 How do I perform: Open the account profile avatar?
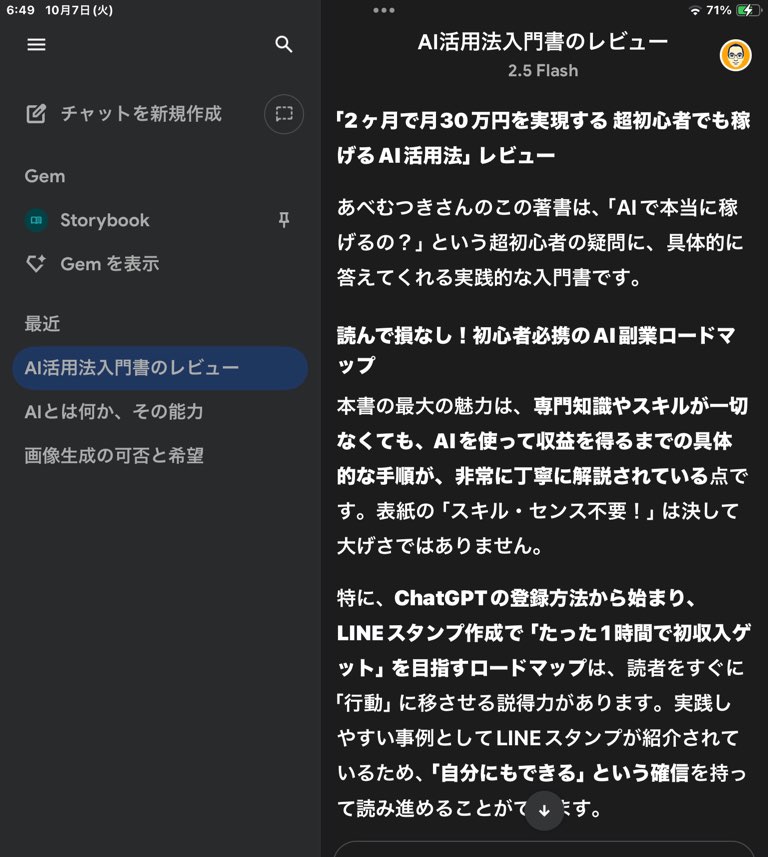click(x=735, y=56)
